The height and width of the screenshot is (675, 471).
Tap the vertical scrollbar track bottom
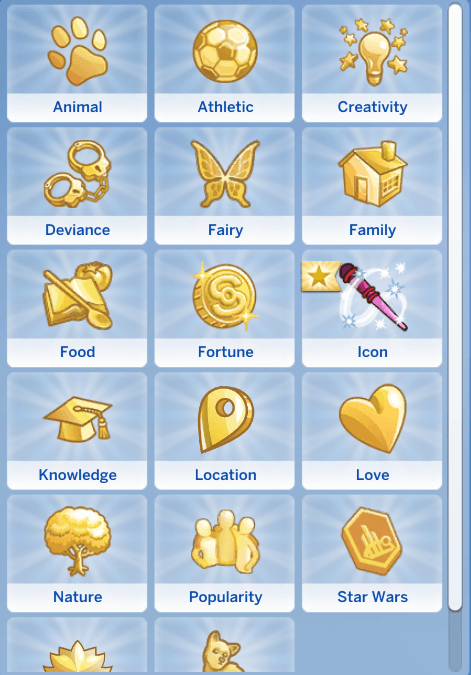[x=455, y=641]
